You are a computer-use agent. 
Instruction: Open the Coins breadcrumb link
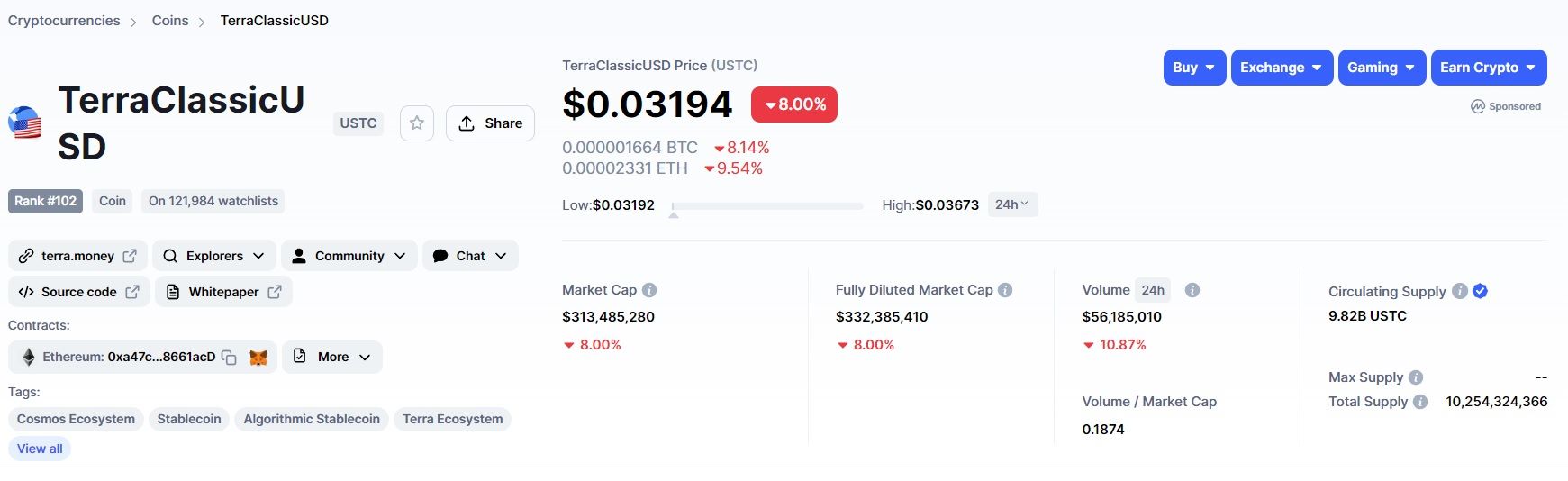[170, 21]
